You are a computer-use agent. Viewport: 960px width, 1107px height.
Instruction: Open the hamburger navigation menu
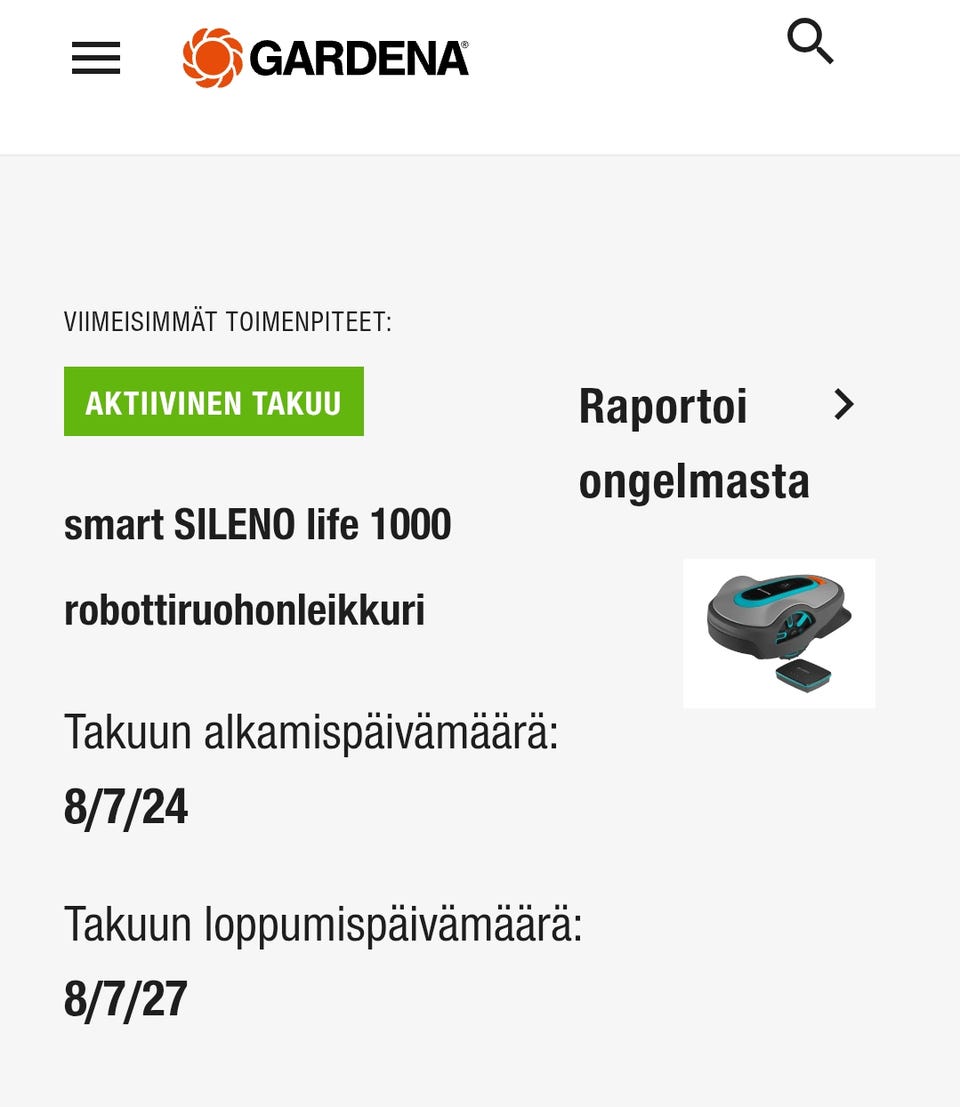point(95,58)
